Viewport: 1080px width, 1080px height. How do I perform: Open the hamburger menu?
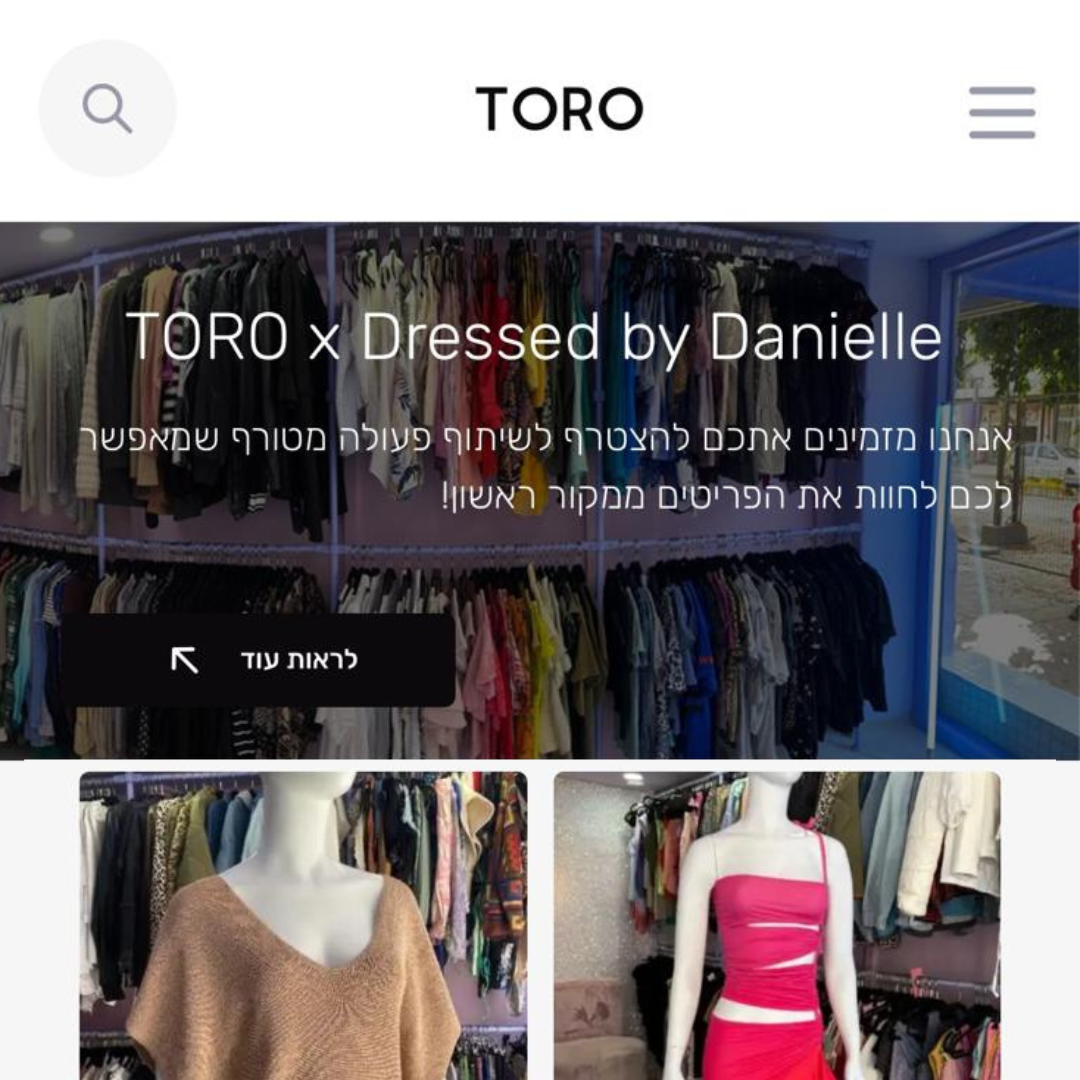tap(1001, 112)
